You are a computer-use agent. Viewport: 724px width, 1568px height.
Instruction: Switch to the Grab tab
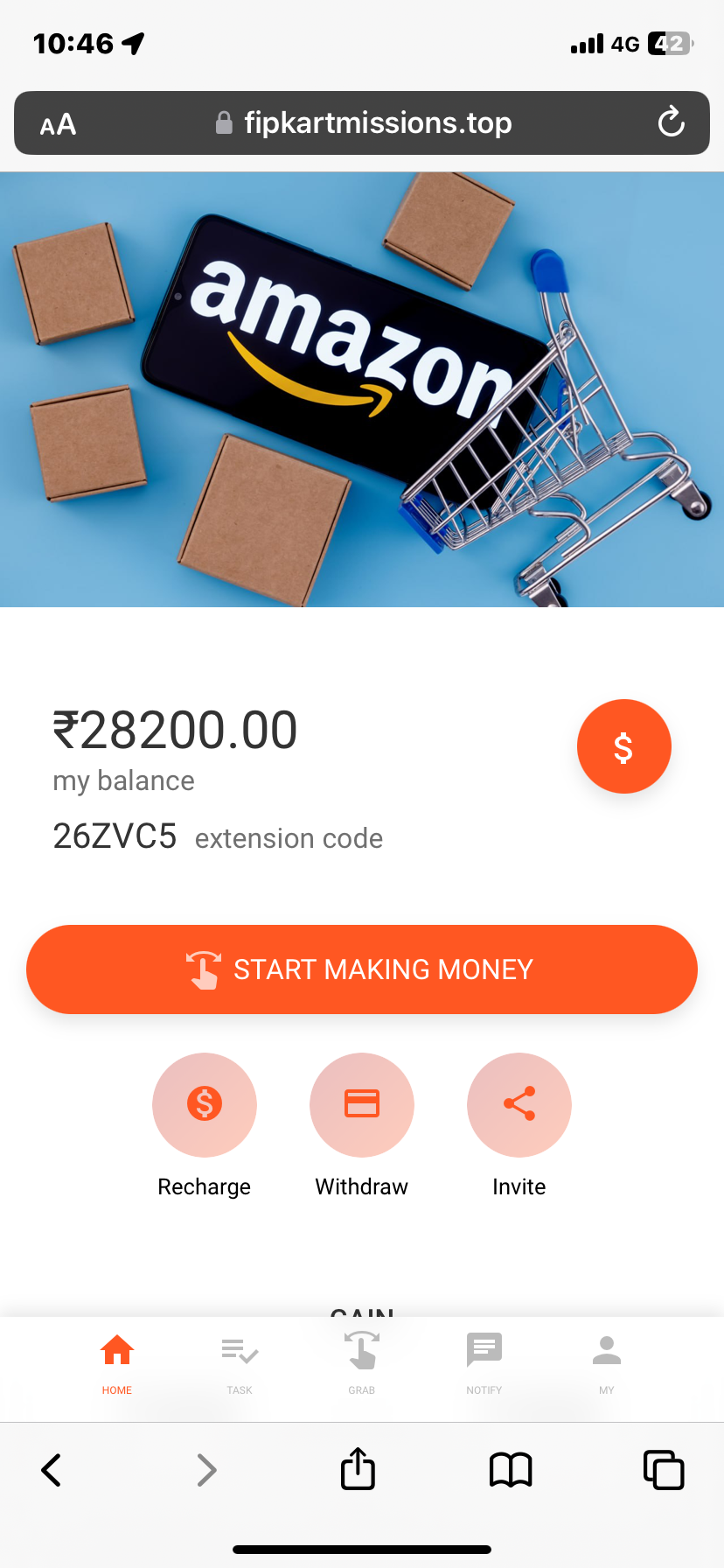362,1363
